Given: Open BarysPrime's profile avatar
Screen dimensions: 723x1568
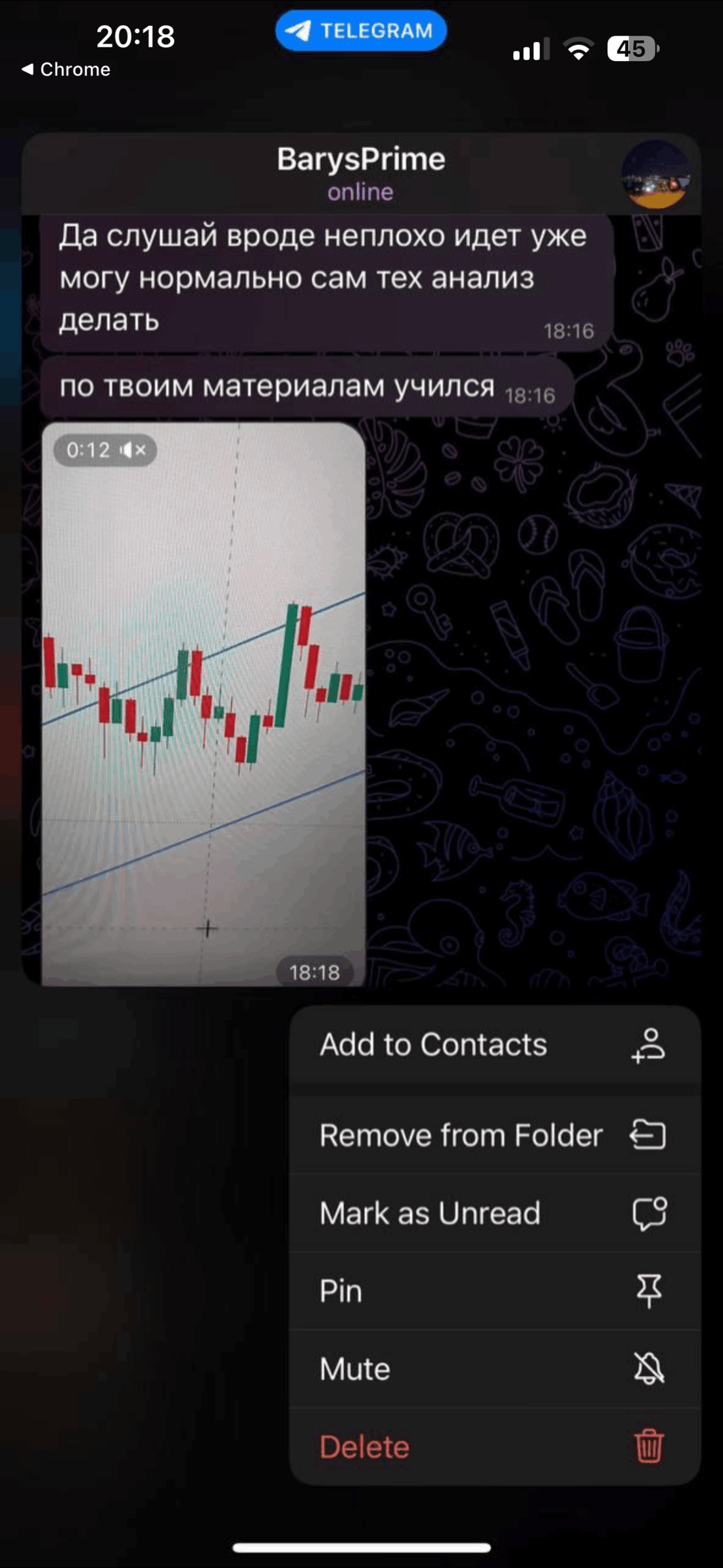Looking at the screenshot, I should [x=655, y=174].
